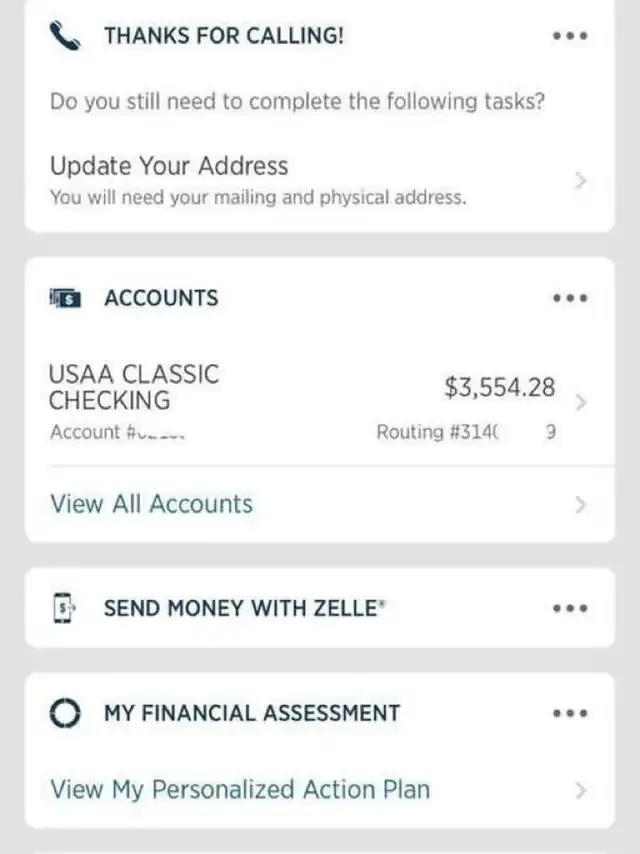Open the Accounts card's three-dot menu
The width and height of the screenshot is (640, 854).
pyautogui.click(x=570, y=298)
